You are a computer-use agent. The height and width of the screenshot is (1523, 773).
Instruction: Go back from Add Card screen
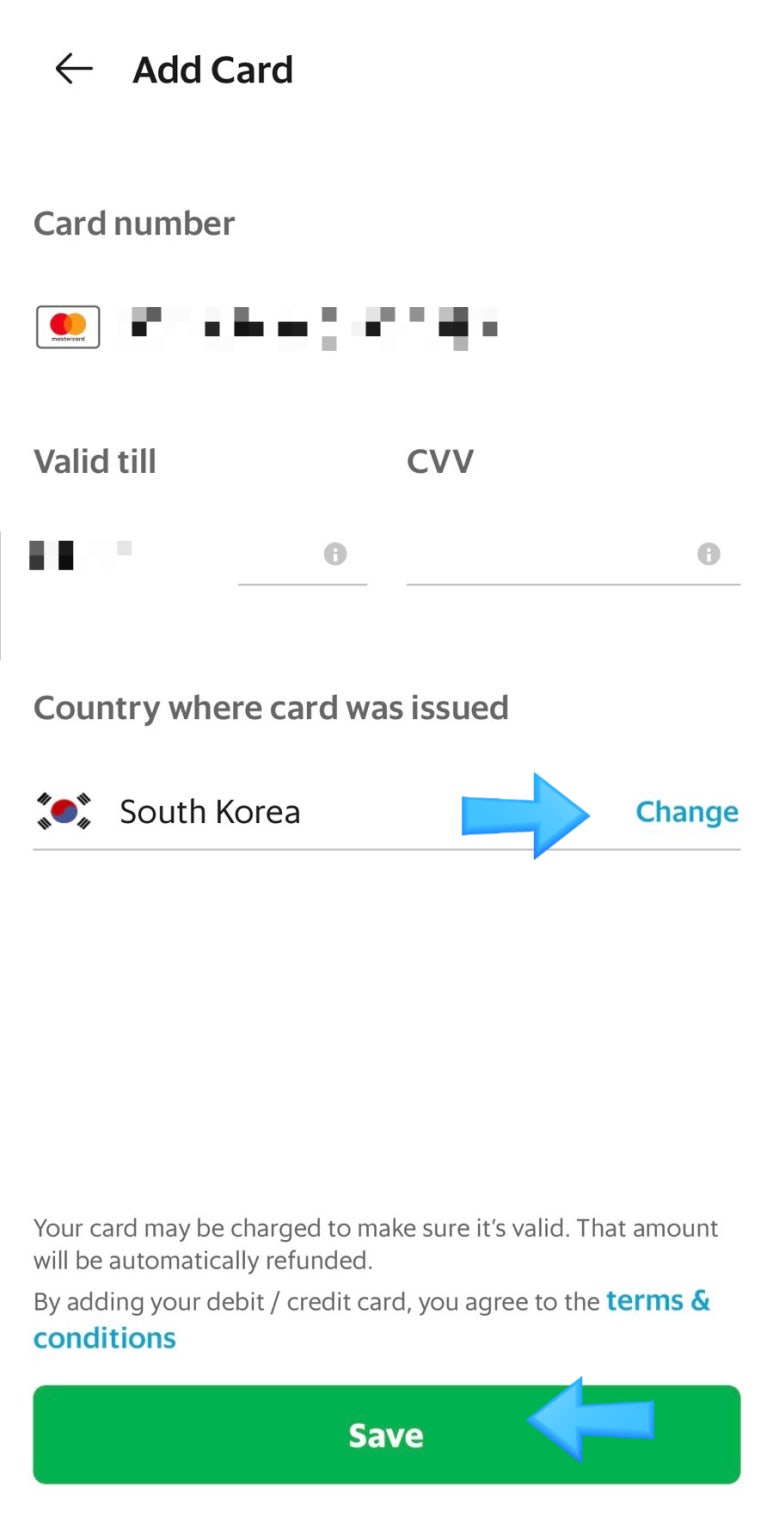tap(73, 69)
